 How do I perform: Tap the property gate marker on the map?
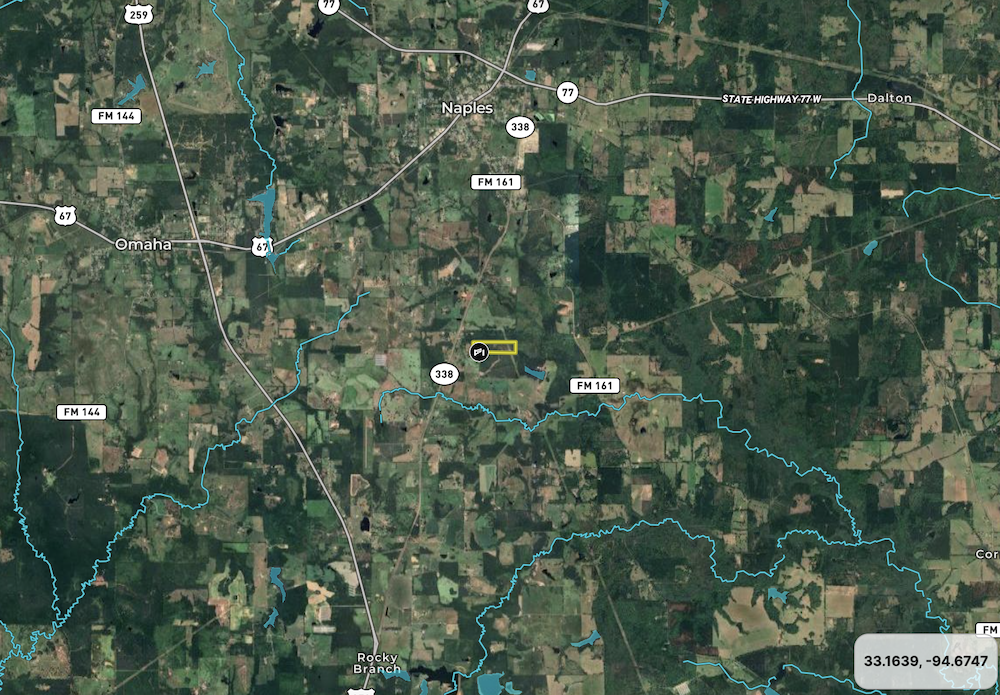pyautogui.click(x=478, y=352)
